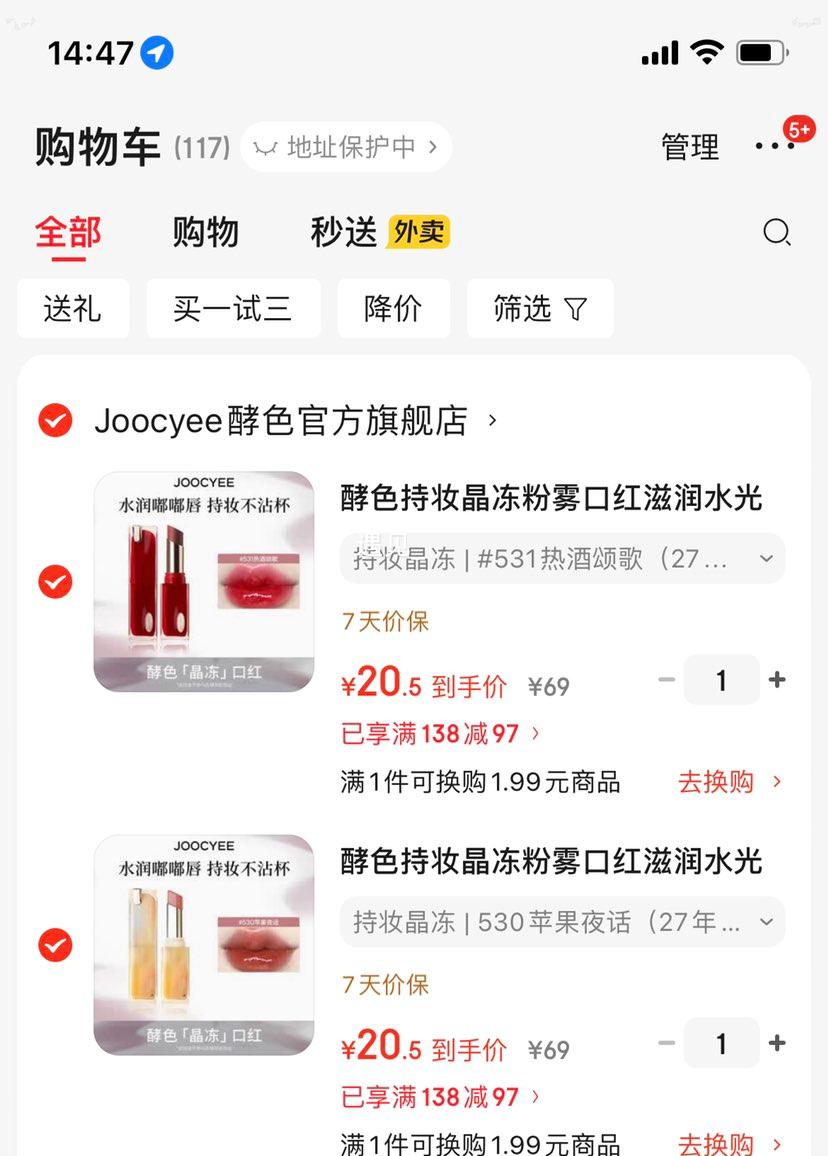Screen dimensions: 828x1156
Task: Select the 送礼 filter chip
Action: point(73,309)
